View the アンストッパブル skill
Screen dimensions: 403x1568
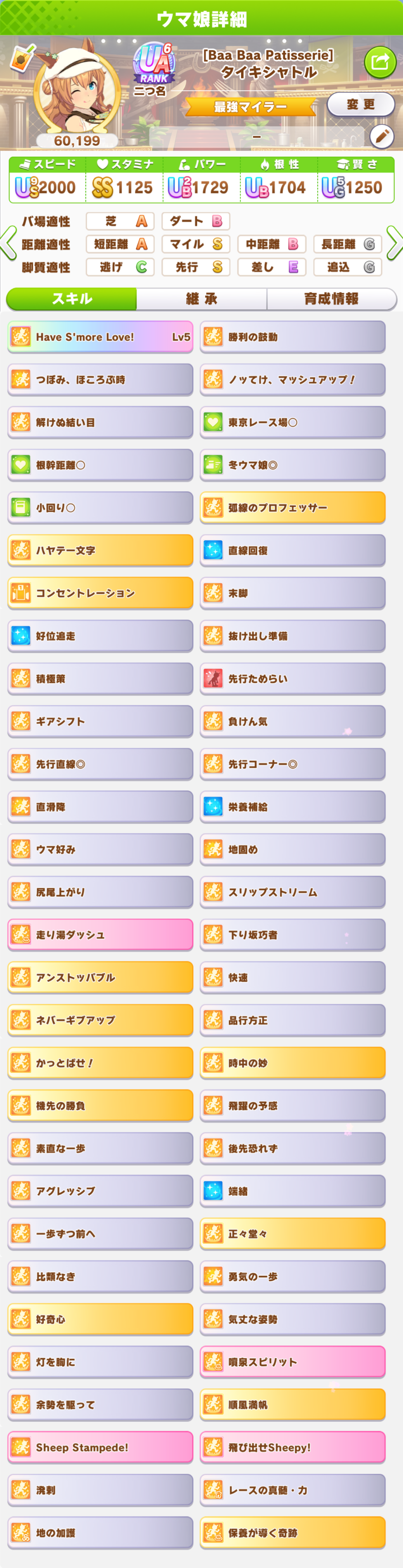point(100,978)
